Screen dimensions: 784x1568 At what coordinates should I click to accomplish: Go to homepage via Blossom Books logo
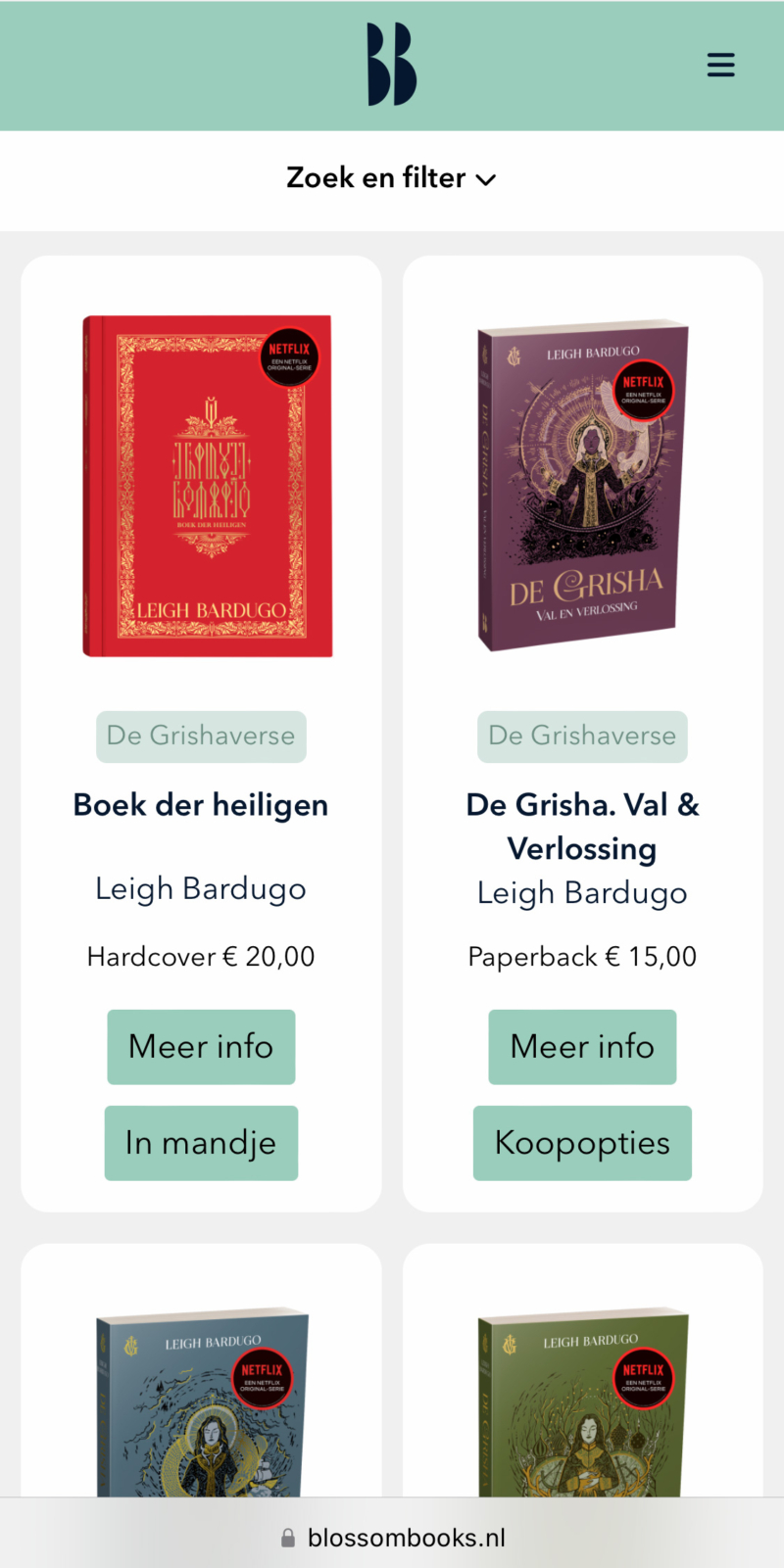391,65
